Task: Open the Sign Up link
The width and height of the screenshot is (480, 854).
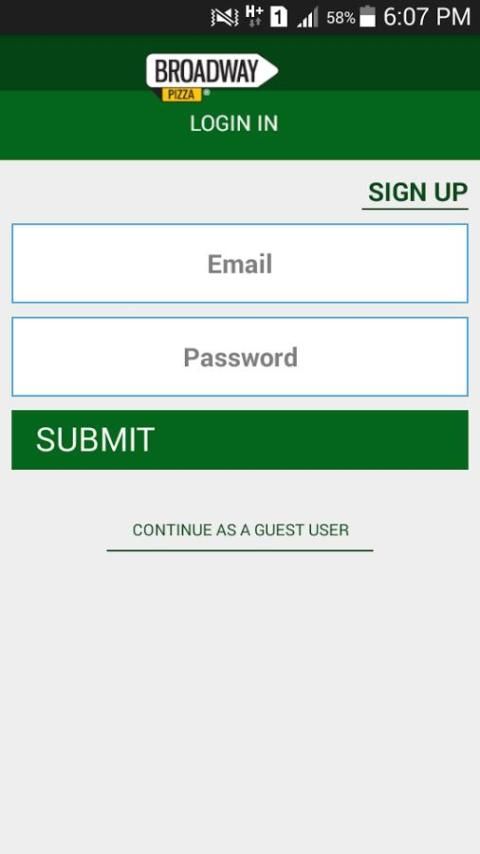Action: pos(417,192)
